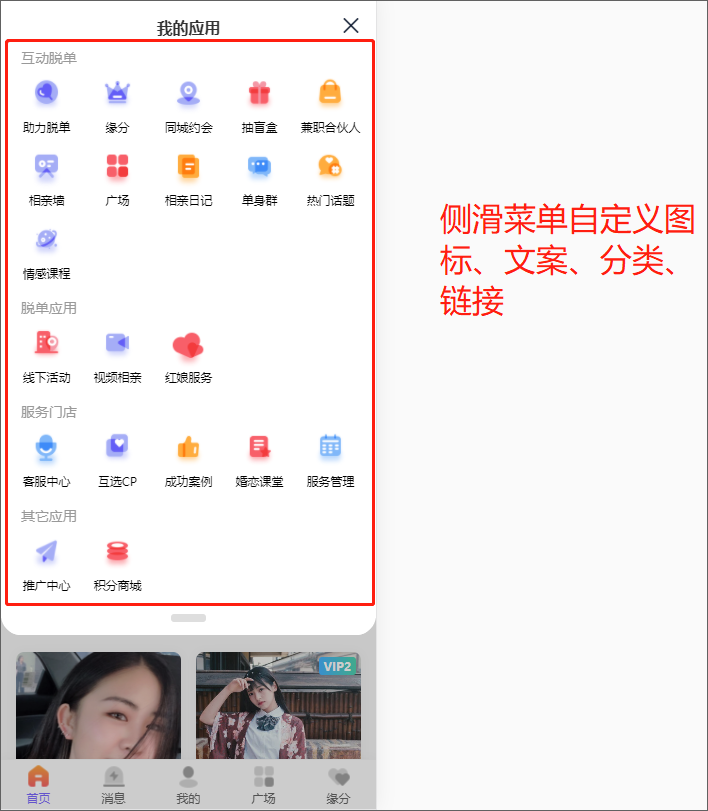The image size is (708, 811).
Task: Open 抽盲盒 feature
Action: point(259,104)
